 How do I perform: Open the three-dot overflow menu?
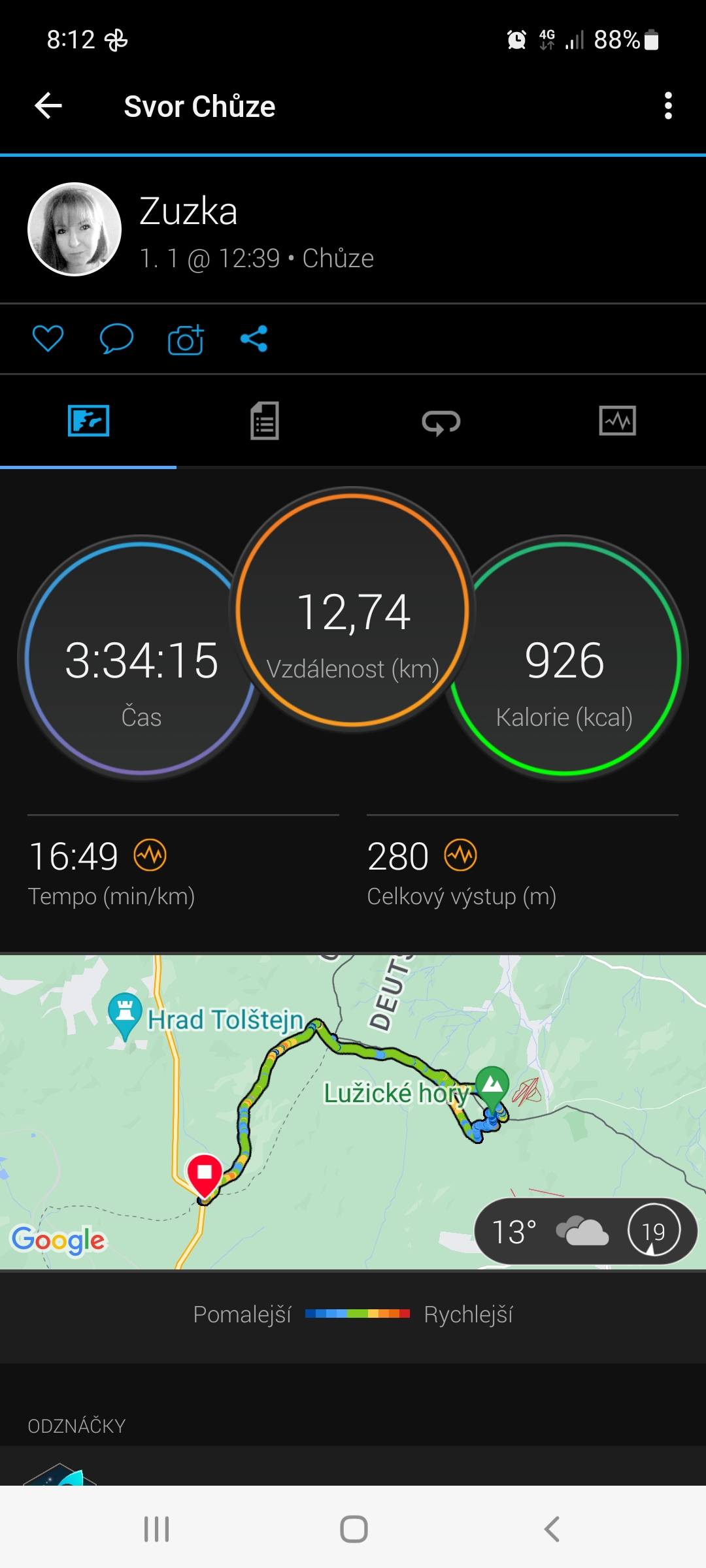coord(667,106)
